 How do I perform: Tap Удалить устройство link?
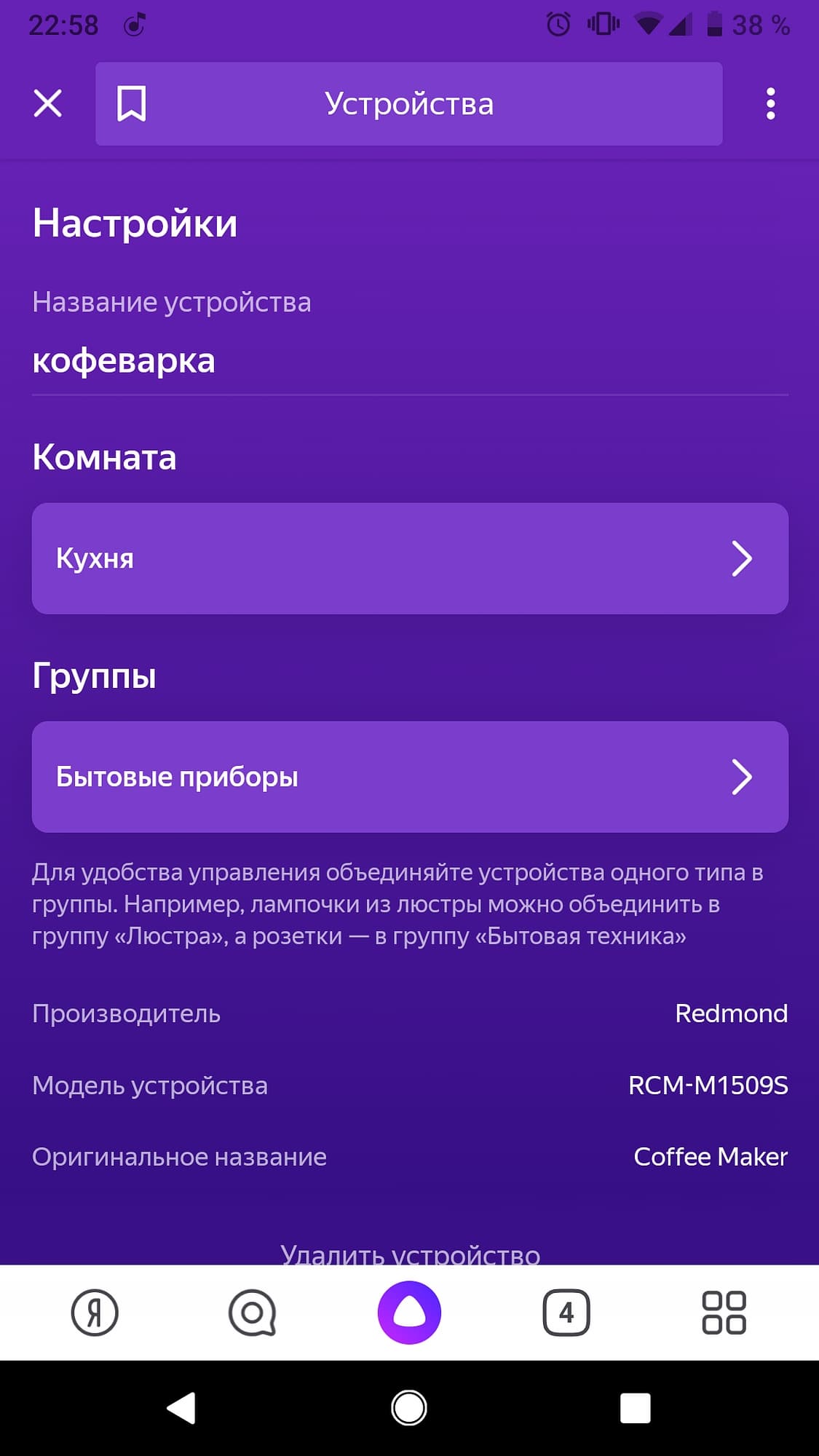[x=410, y=1254]
